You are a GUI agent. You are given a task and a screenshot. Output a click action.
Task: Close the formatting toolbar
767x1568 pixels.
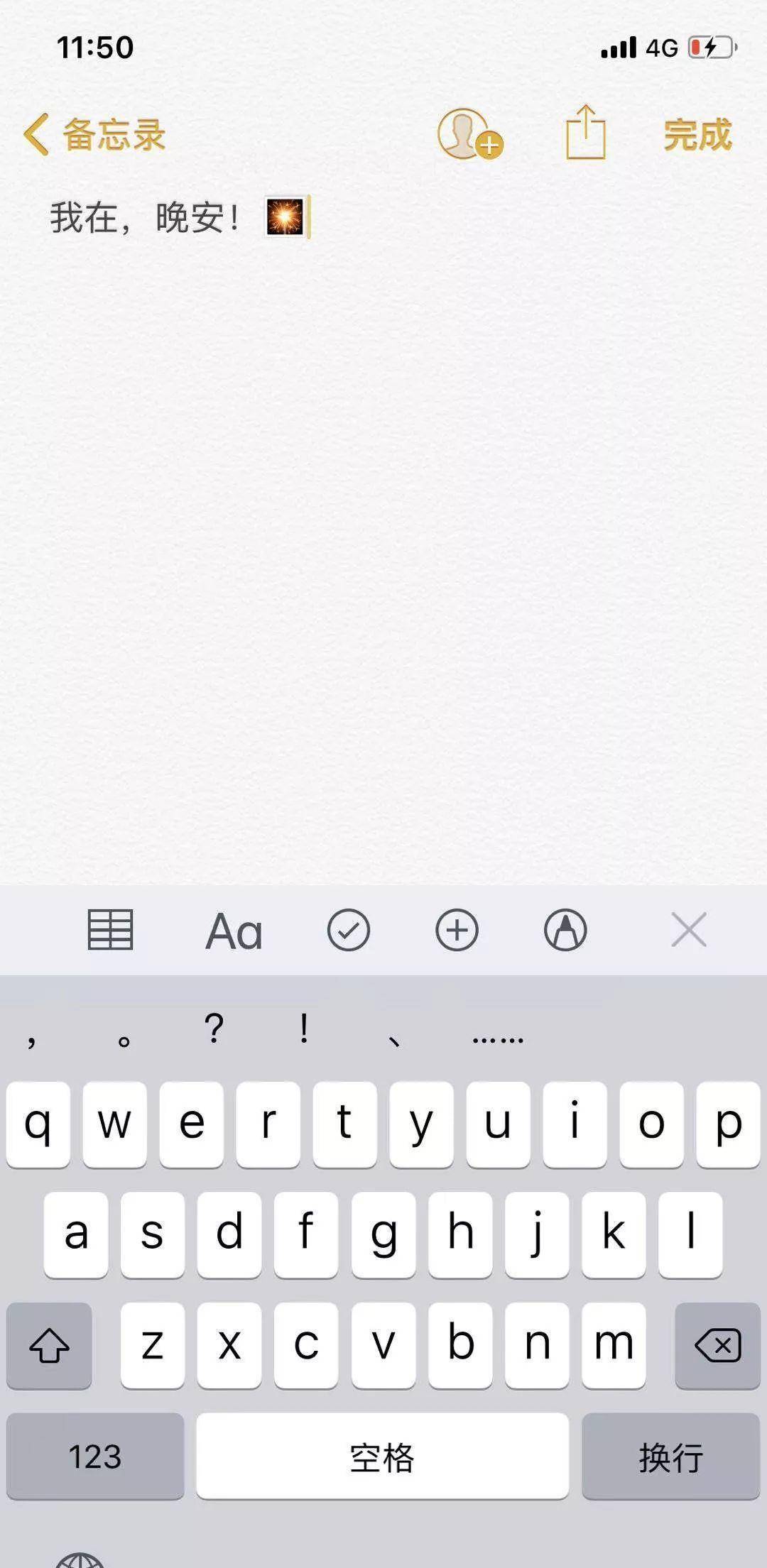click(689, 930)
